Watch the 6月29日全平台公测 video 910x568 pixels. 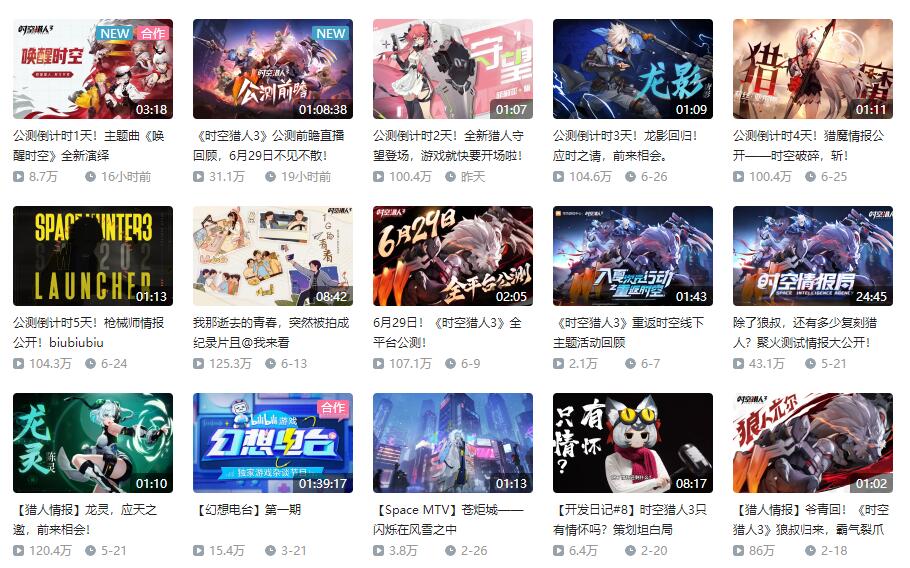[x=452, y=256]
